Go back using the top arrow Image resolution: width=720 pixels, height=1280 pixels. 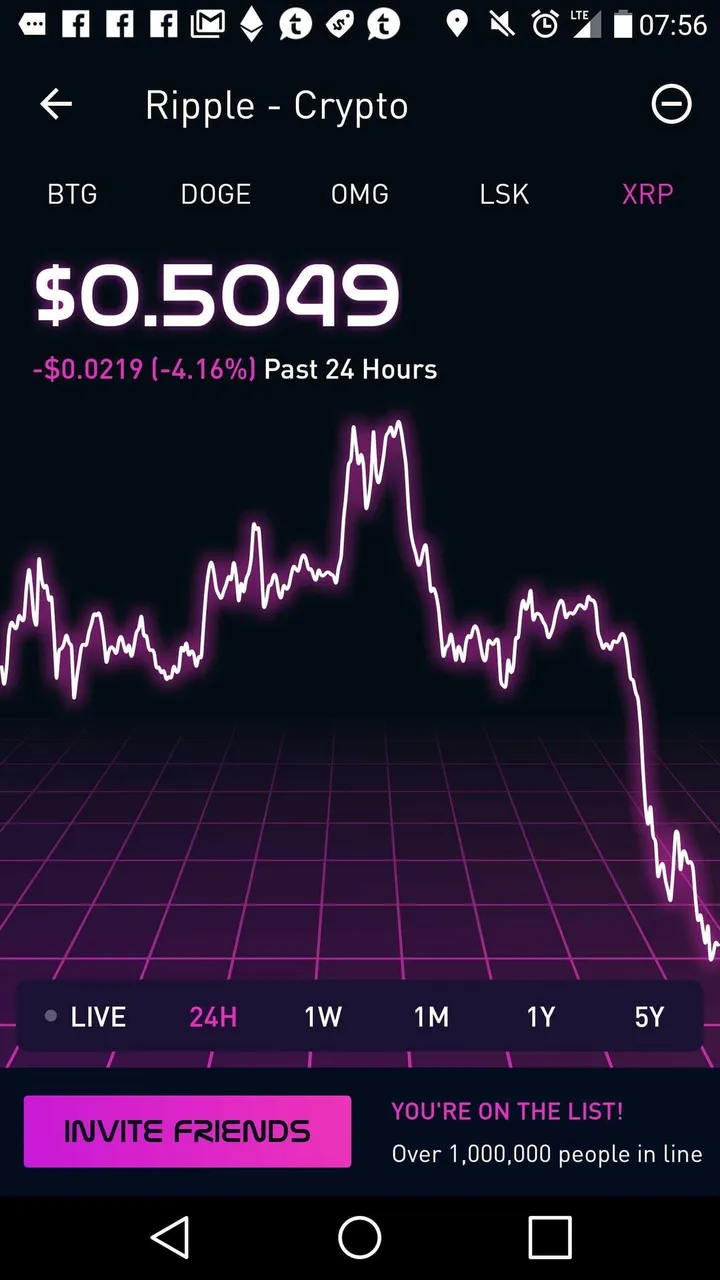(x=56, y=104)
